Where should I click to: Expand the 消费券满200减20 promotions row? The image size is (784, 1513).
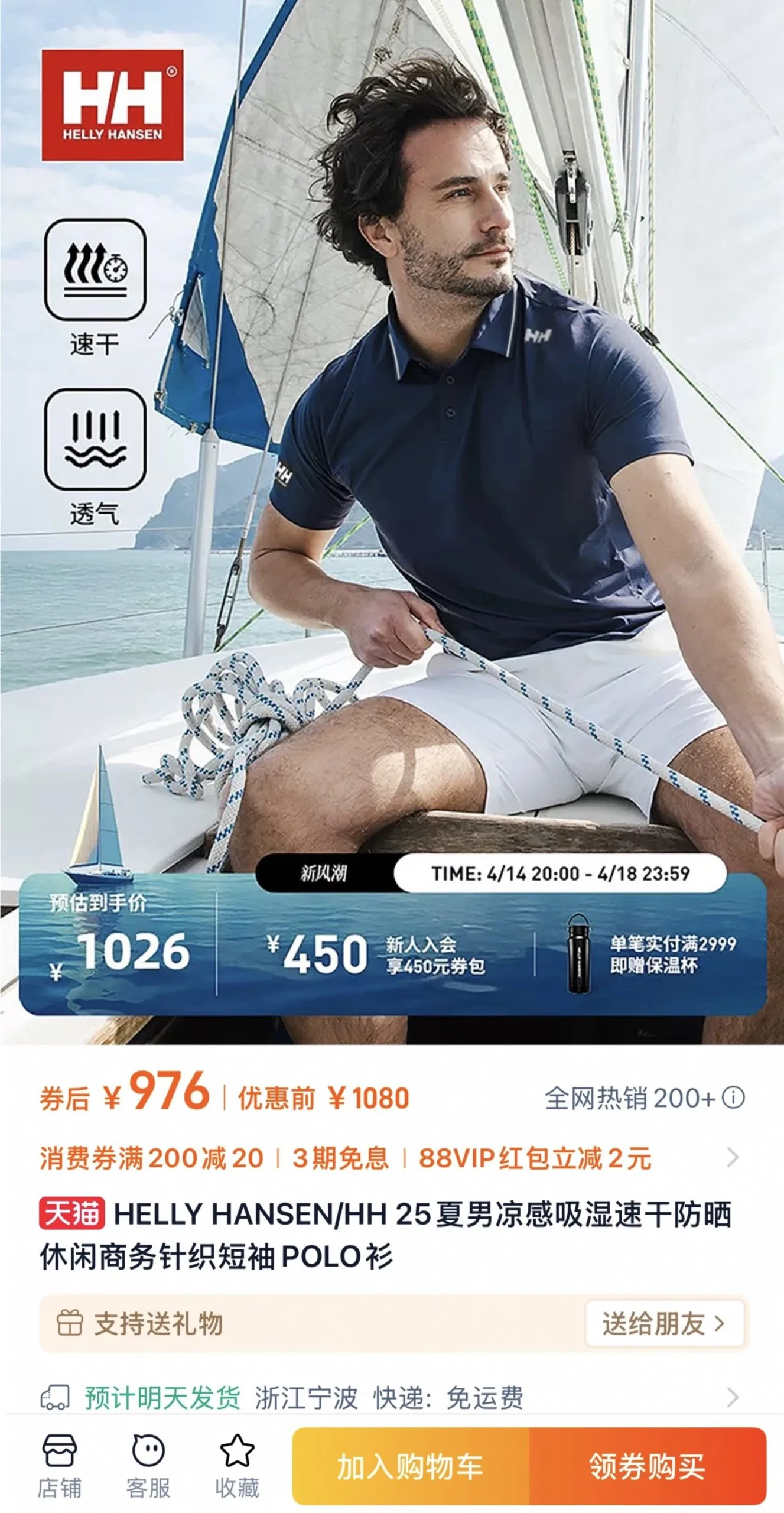731,1158
